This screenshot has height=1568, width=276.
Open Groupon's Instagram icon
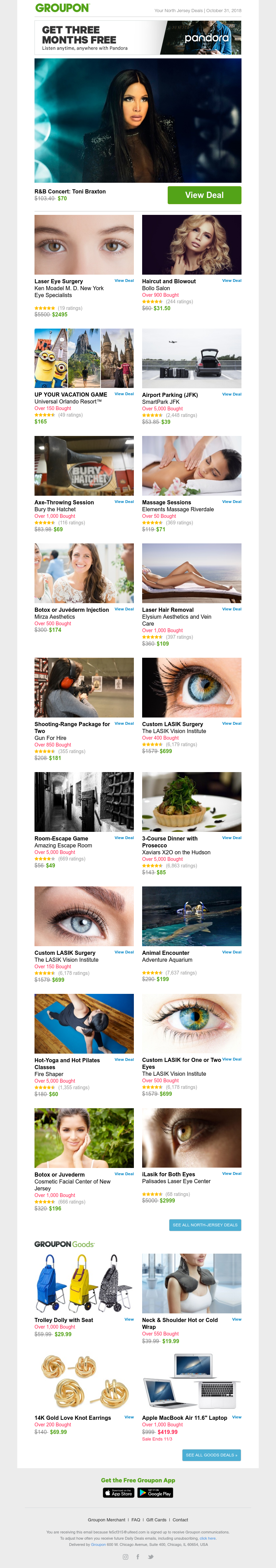(x=126, y=1557)
